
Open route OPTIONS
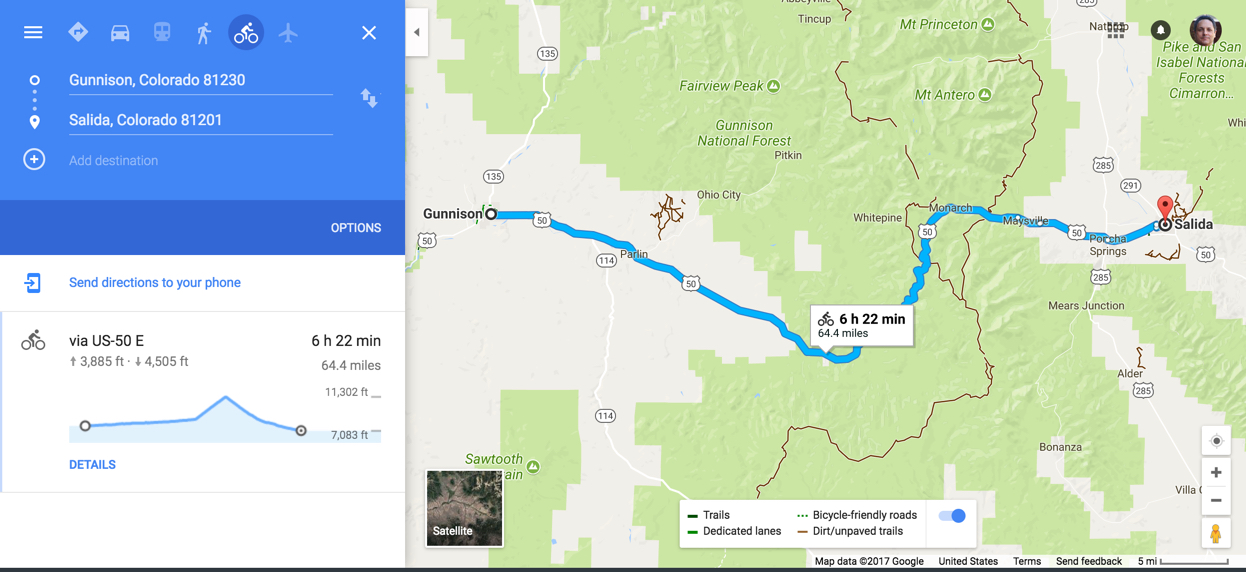[355, 228]
